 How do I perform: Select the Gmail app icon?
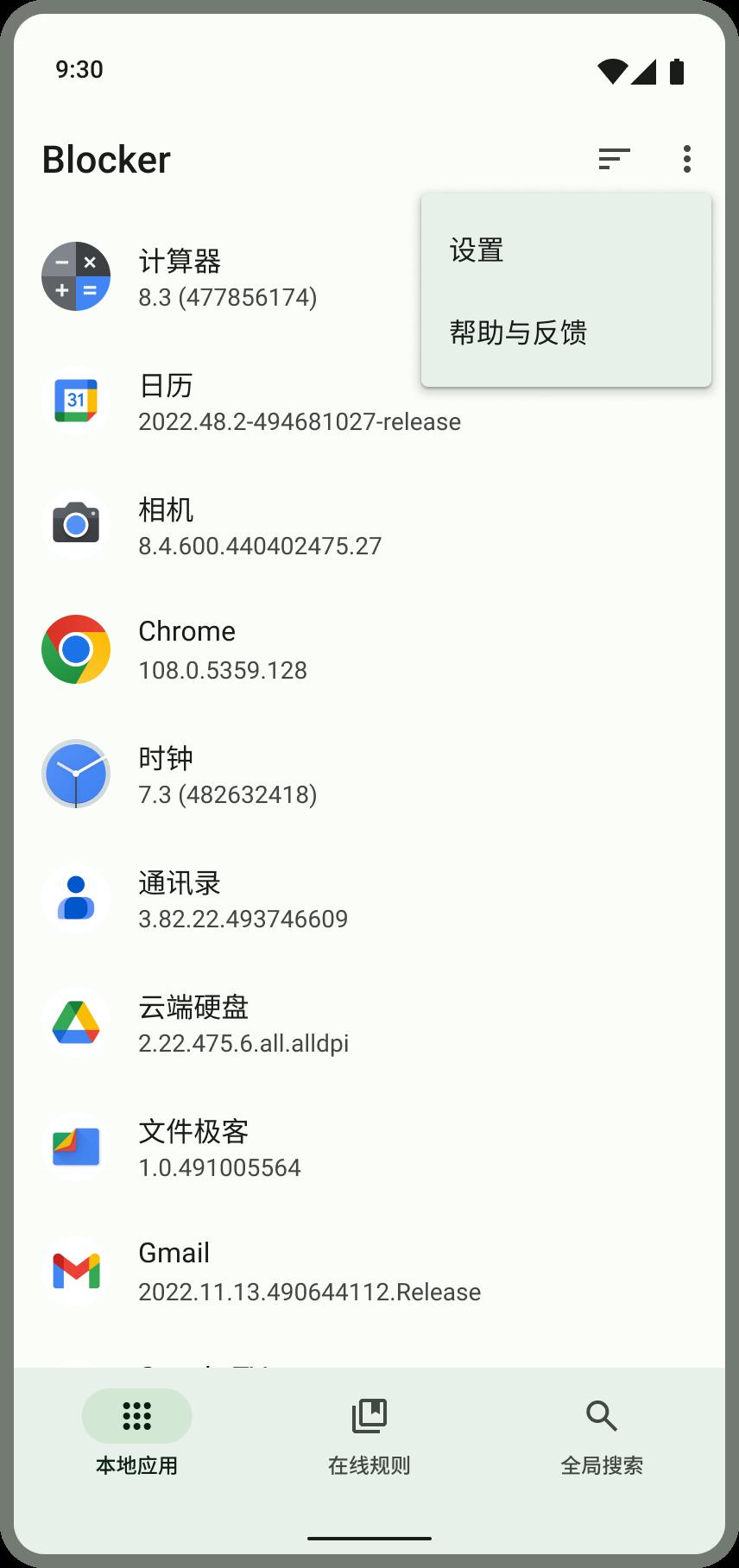point(76,1269)
